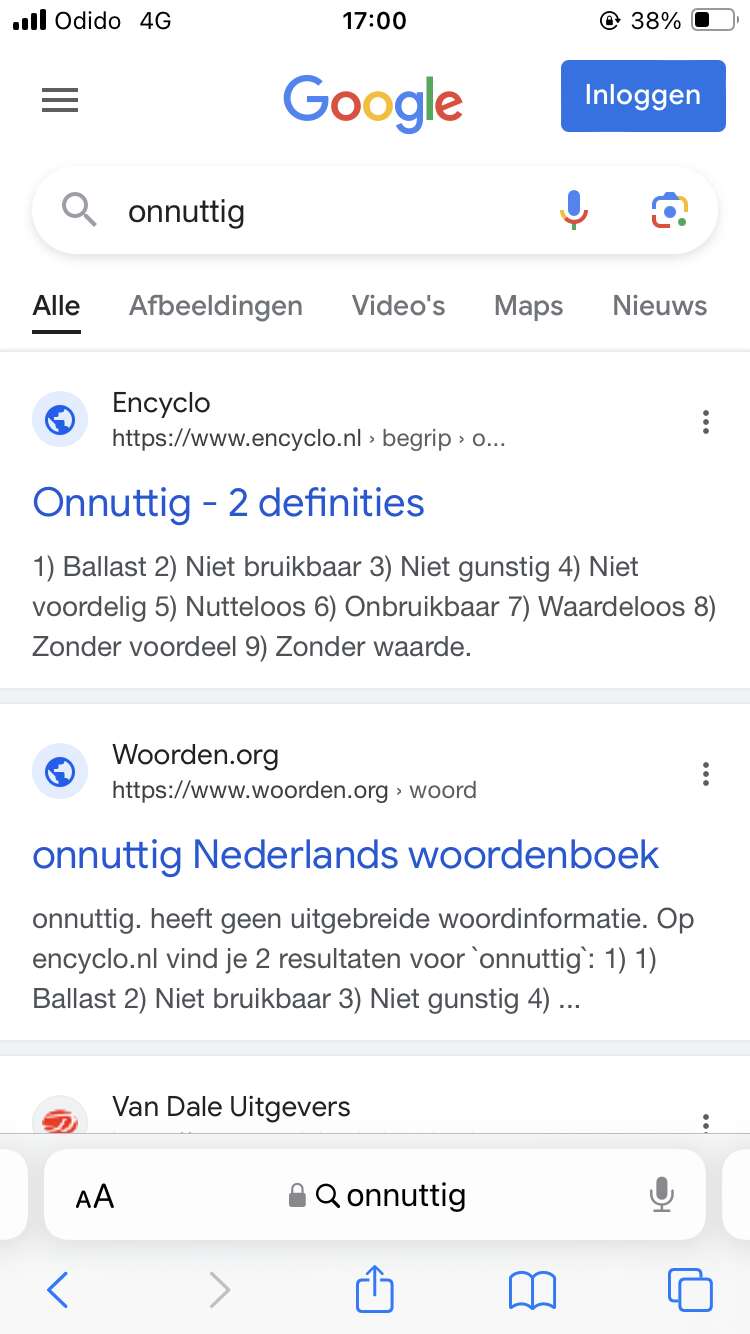750x1334 pixels.
Task: Switch to the Afbeeldingen tab
Action: (216, 305)
